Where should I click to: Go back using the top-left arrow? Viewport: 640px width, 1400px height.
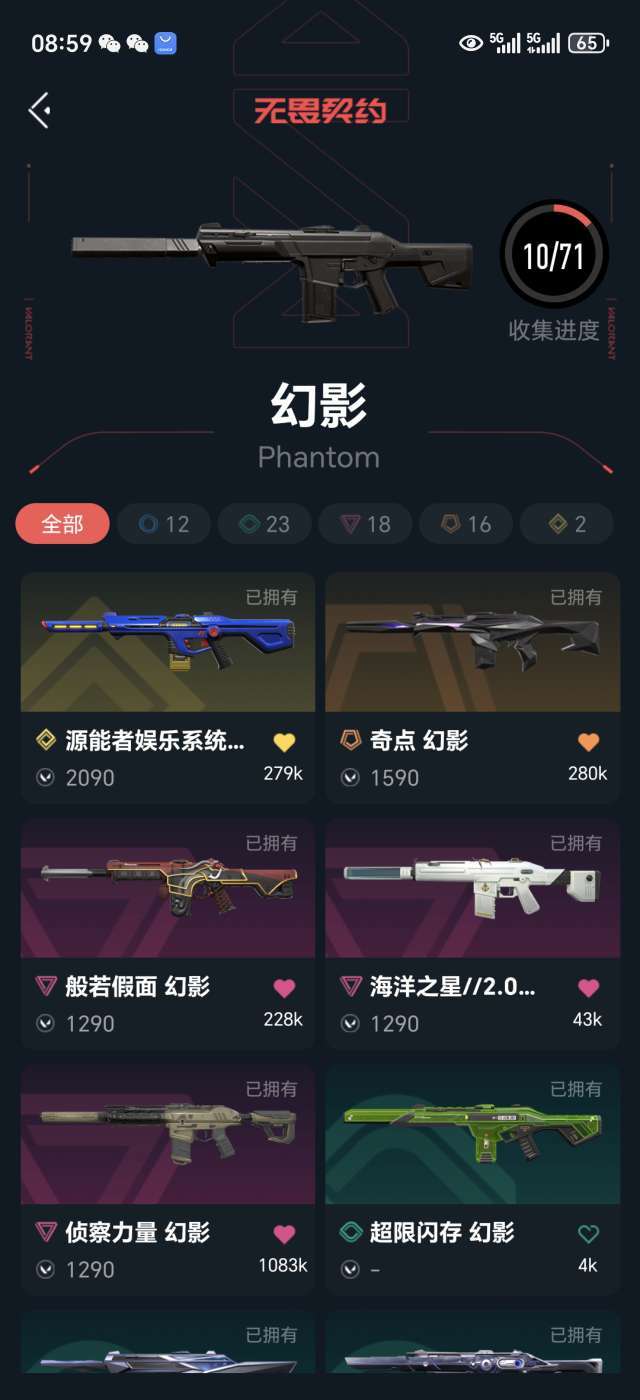(x=40, y=110)
